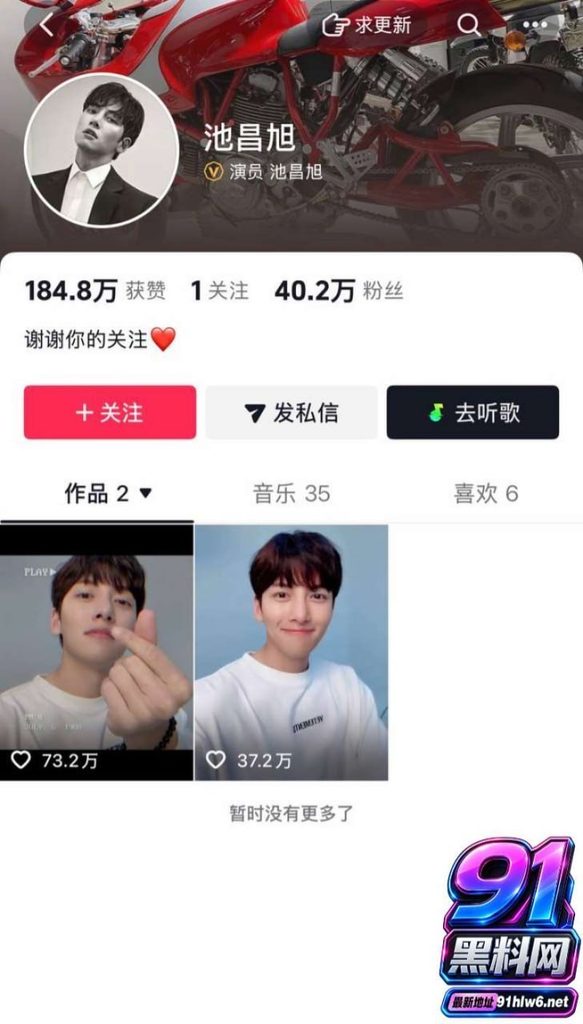The height and width of the screenshot is (1024, 583).
Task: Tap the 求更新 request update button
Action: coord(367,25)
